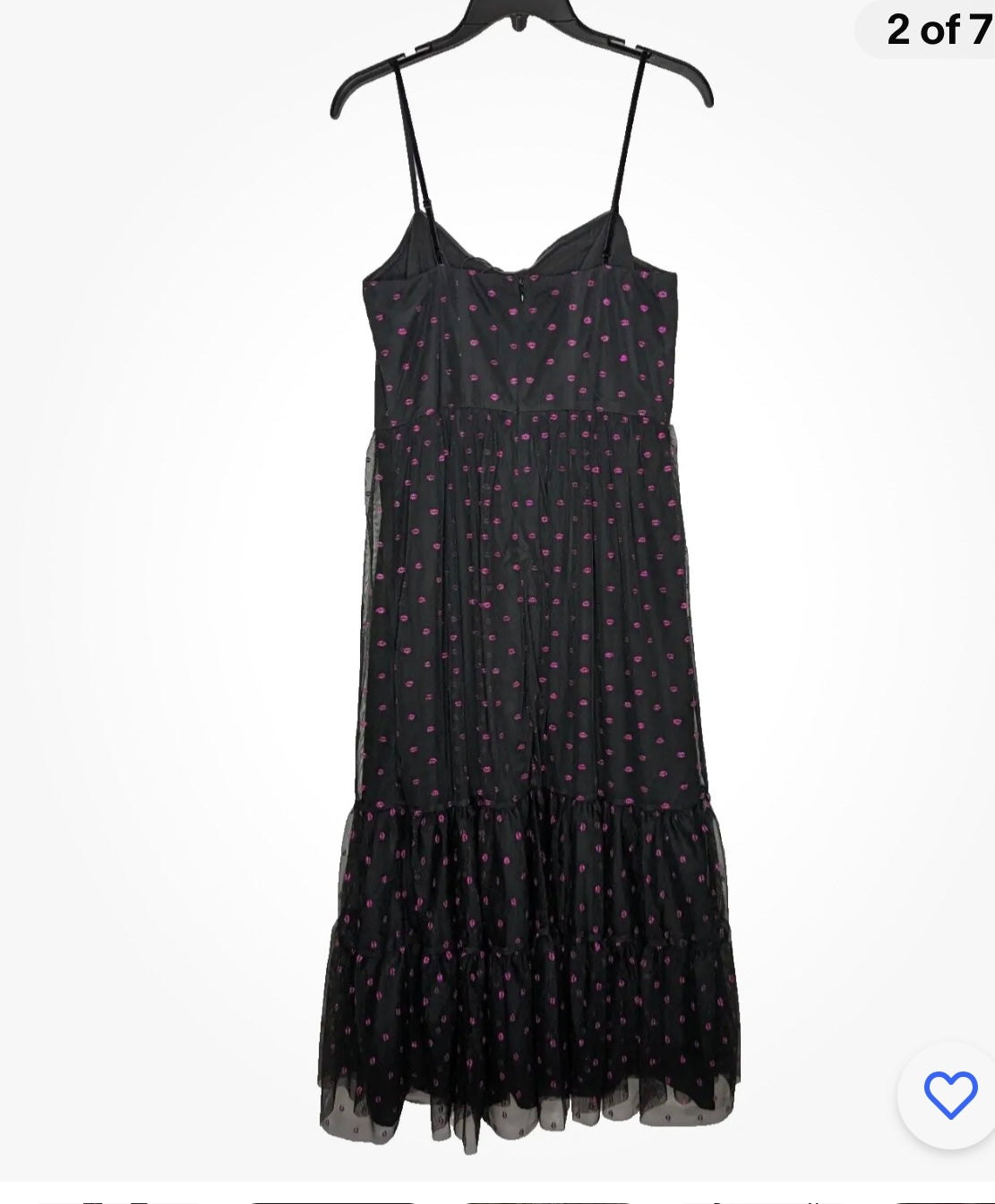995x1204 pixels.
Task: Save this dress with the heart icon
Action: click(949, 1095)
